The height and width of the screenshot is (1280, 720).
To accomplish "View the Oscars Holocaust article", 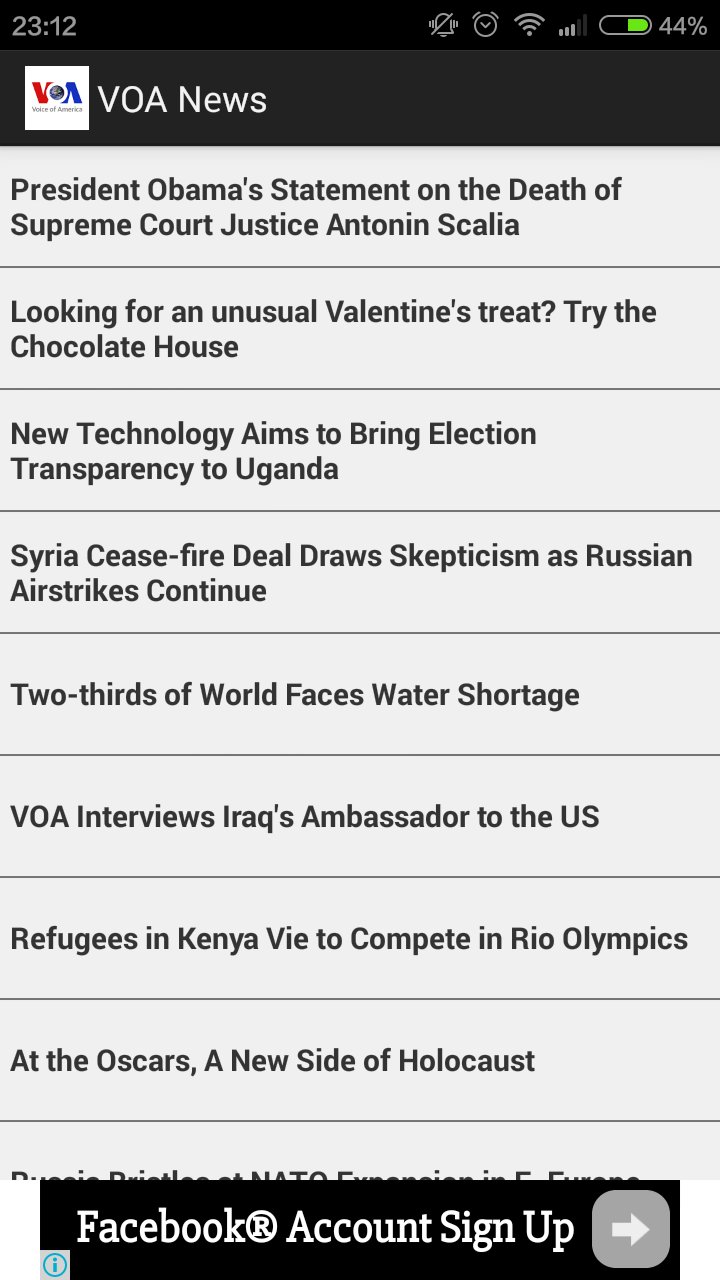I will (360, 1060).
